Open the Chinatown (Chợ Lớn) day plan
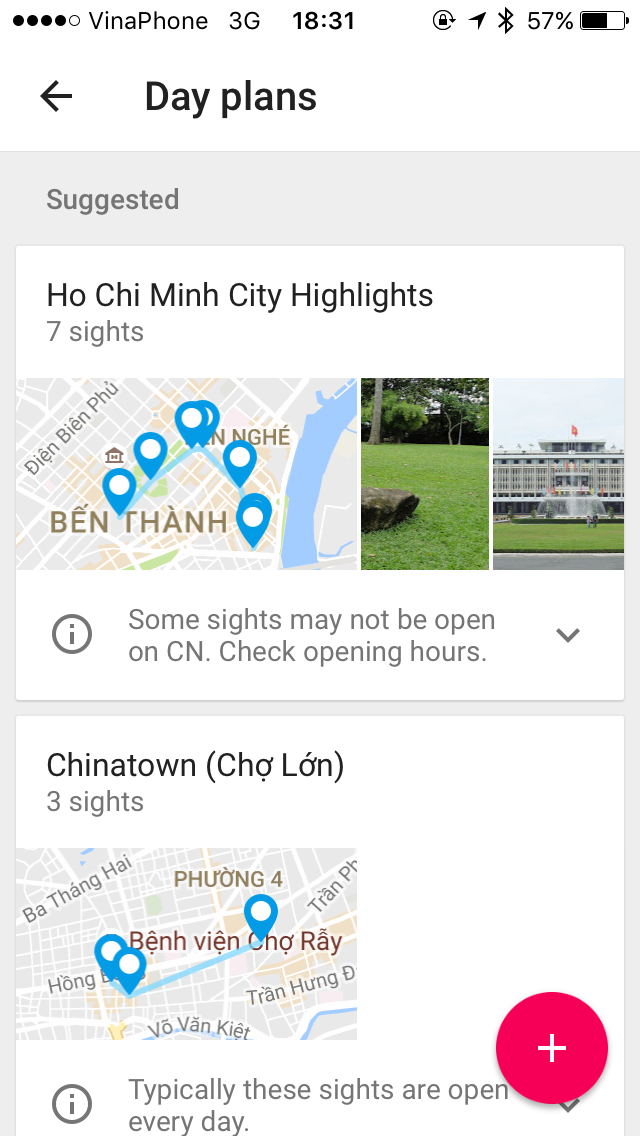 [x=196, y=766]
